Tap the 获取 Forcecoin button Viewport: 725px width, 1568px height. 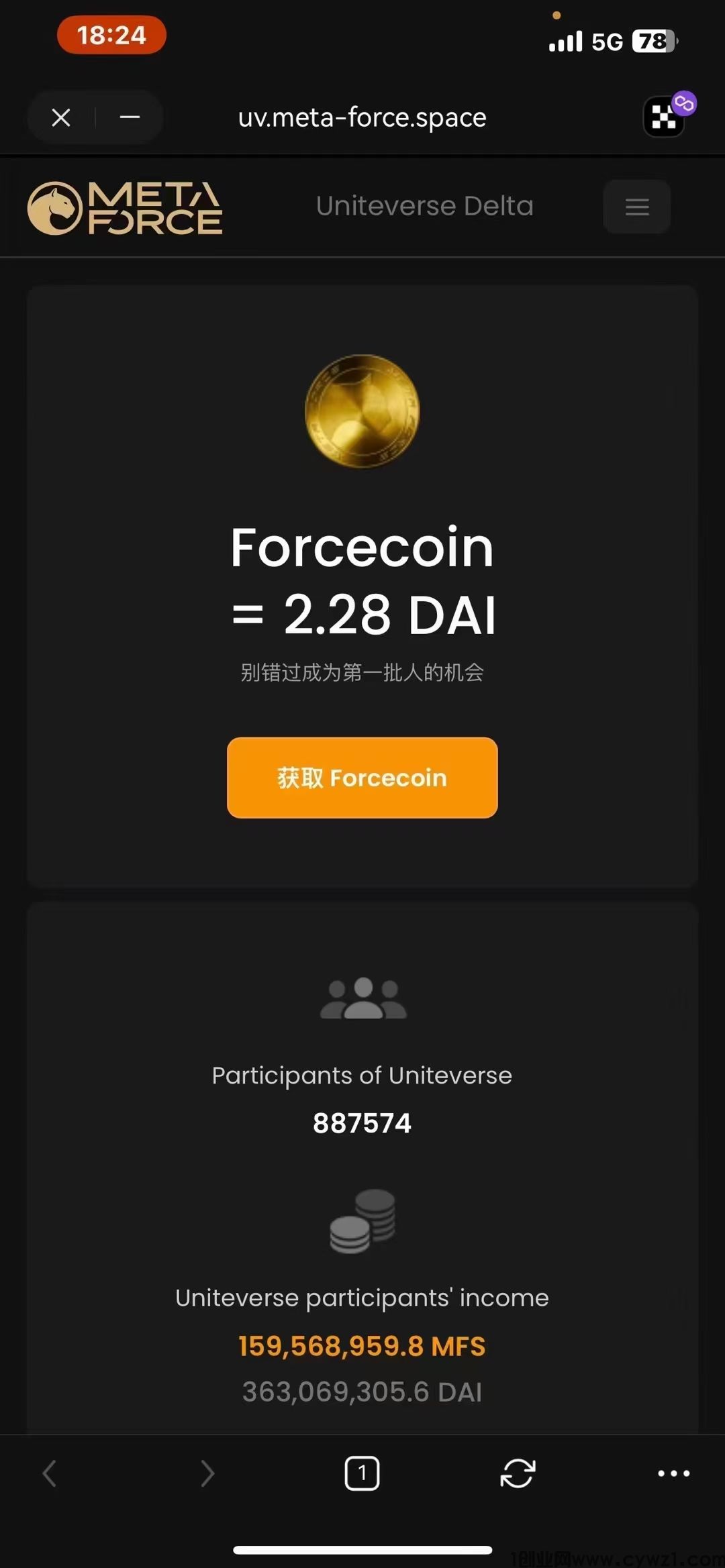tap(362, 778)
